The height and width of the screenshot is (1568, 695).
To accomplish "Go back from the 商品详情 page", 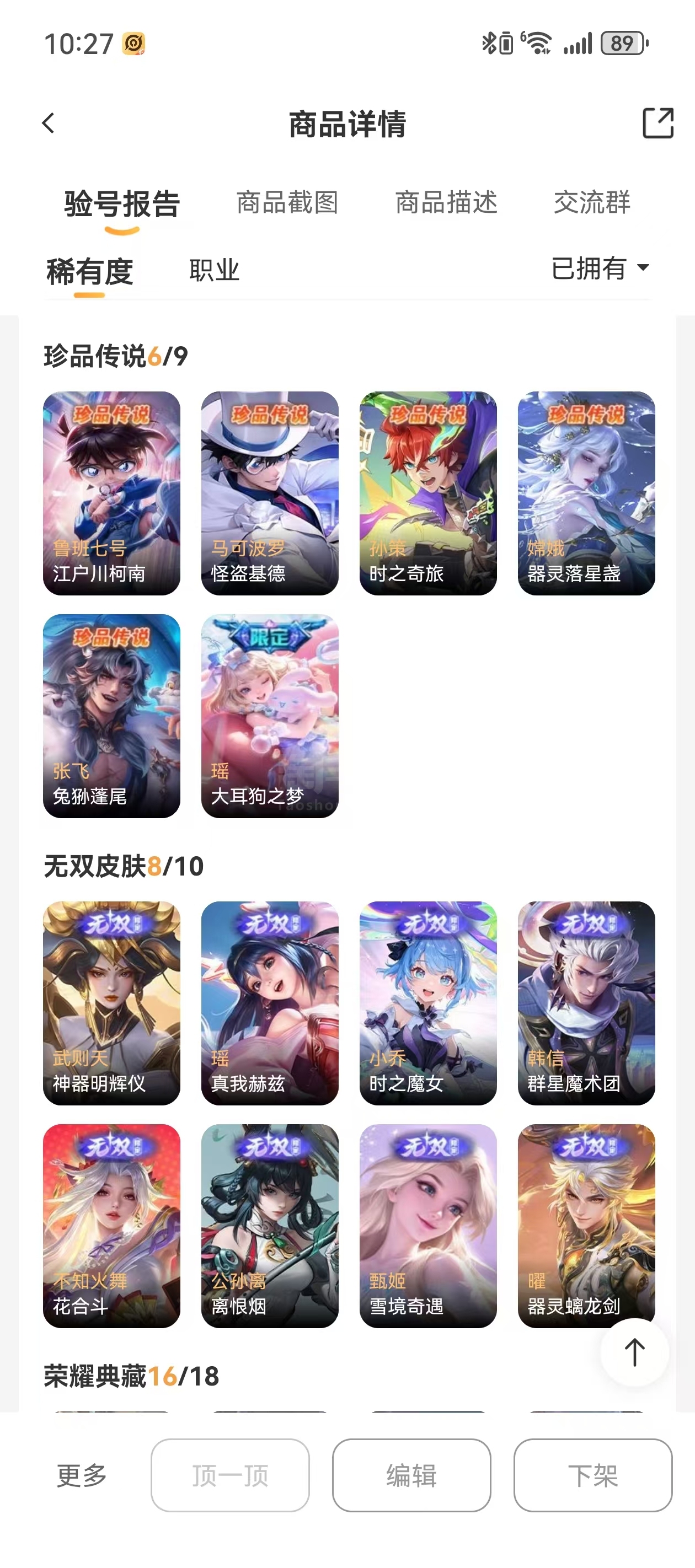I will [x=49, y=123].
